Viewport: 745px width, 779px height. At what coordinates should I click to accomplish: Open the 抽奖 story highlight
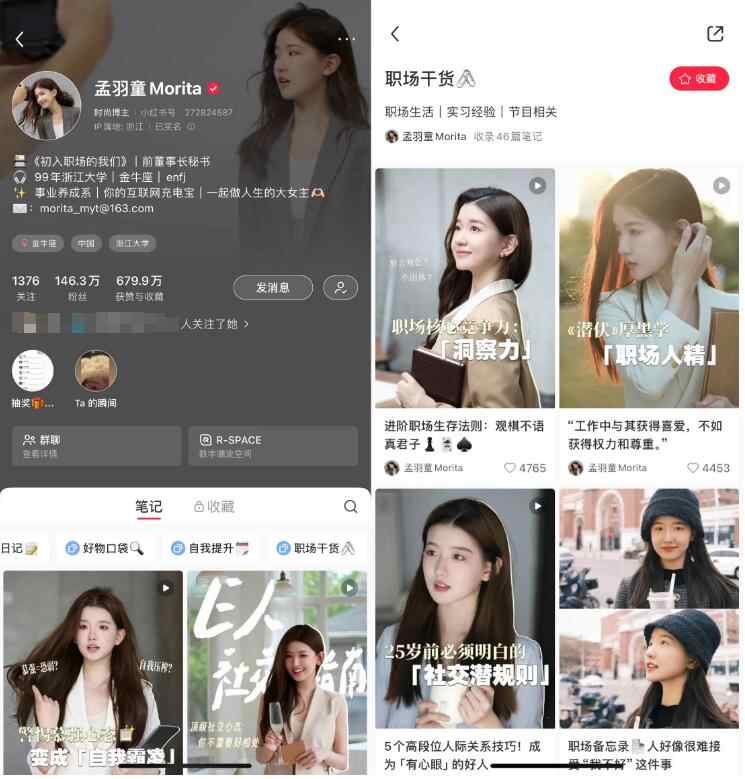[x=32, y=371]
